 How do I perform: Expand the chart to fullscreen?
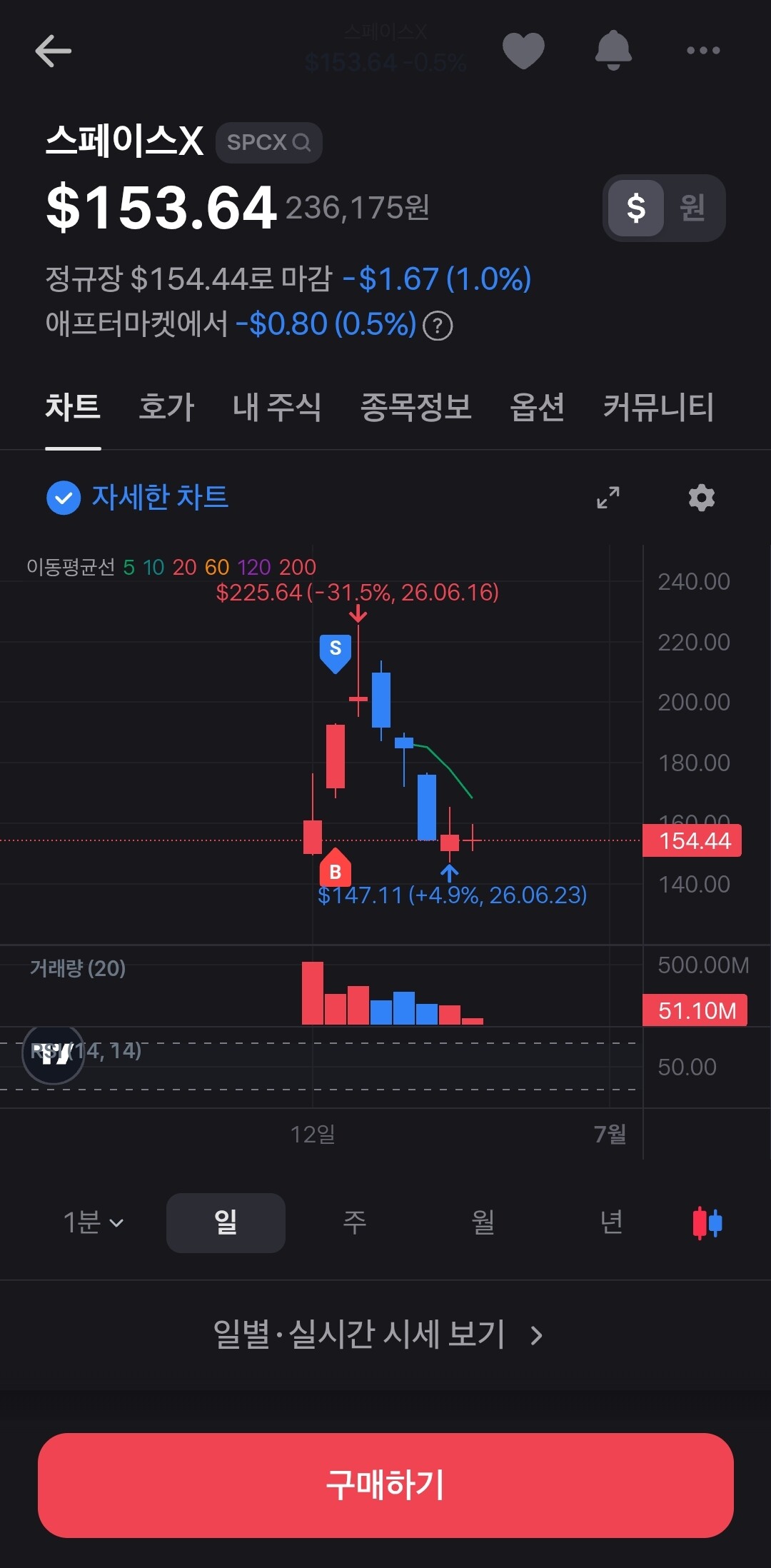coord(608,498)
